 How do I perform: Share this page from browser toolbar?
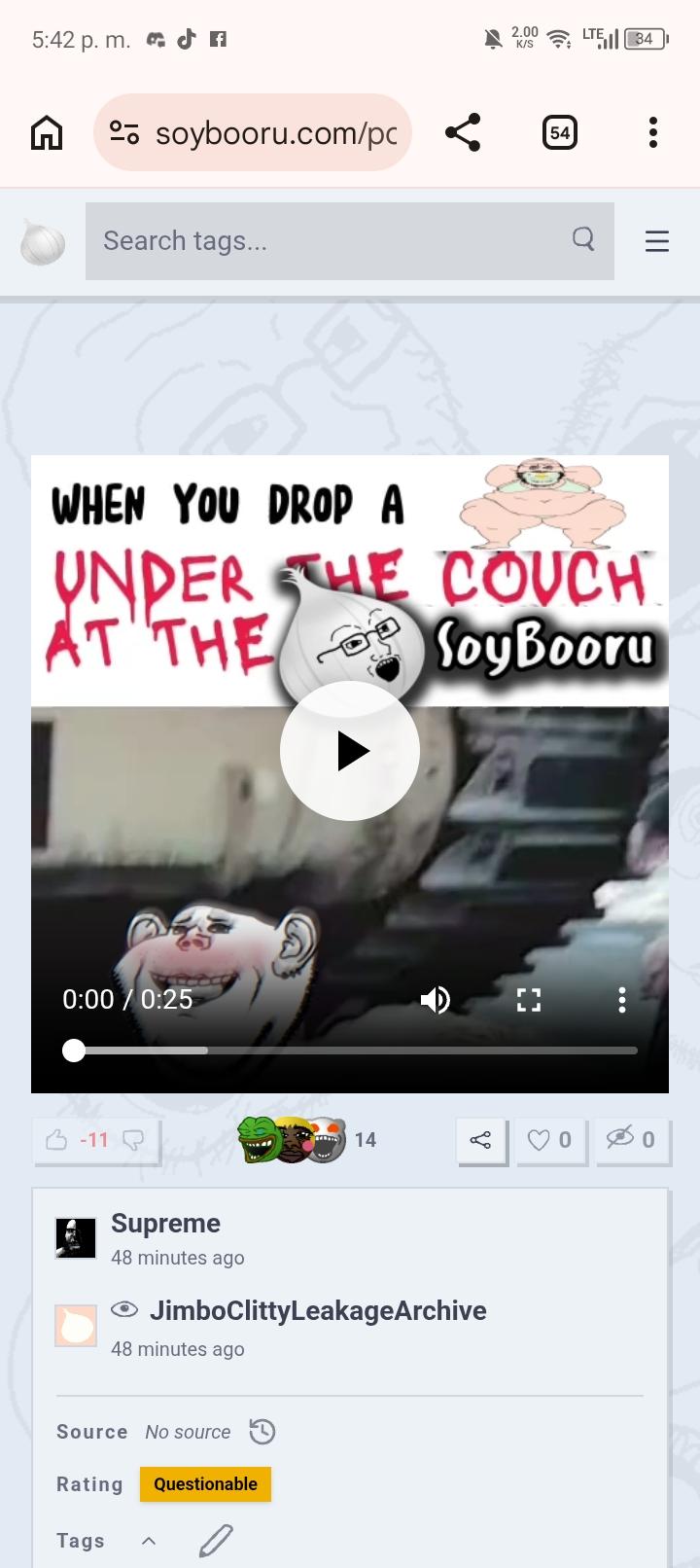pos(463,132)
